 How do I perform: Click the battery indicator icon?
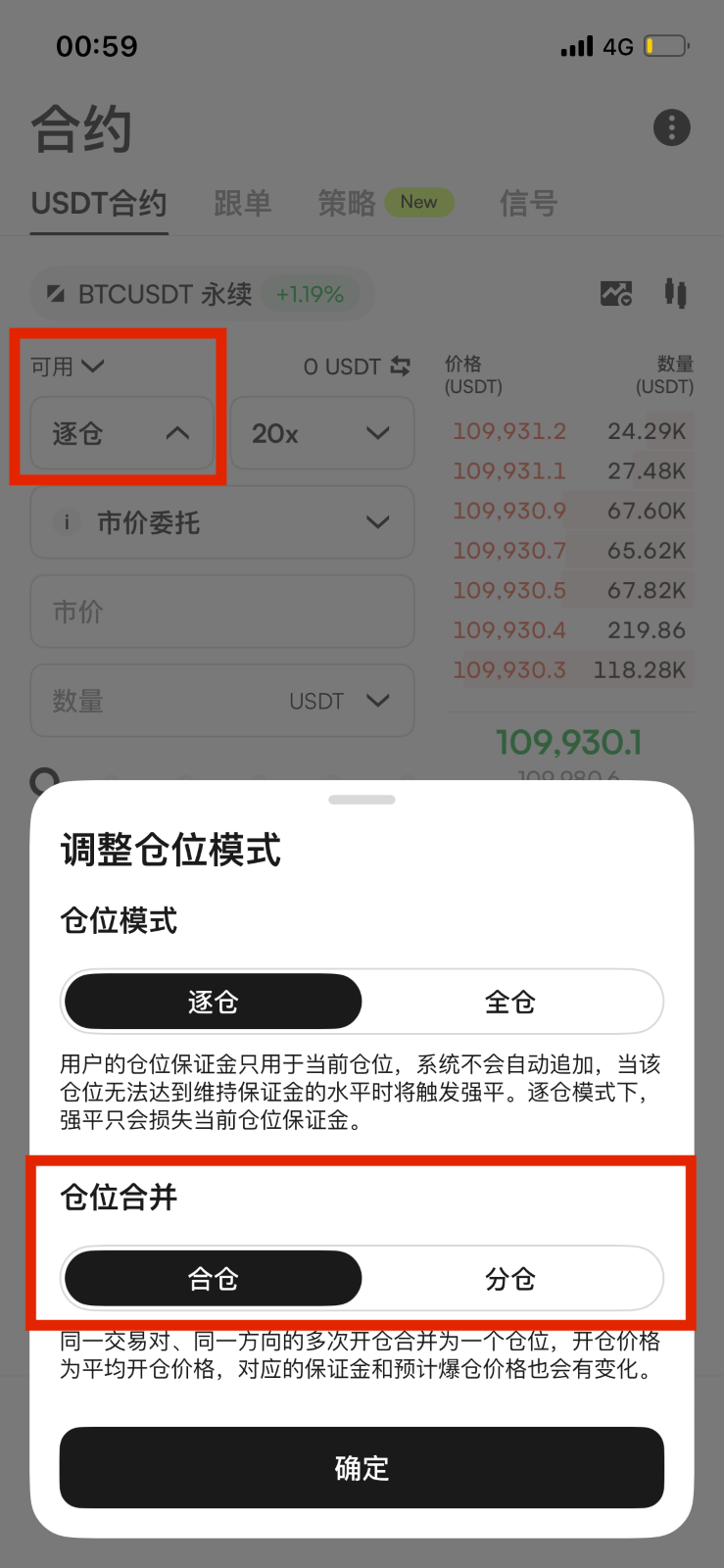[663, 44]
